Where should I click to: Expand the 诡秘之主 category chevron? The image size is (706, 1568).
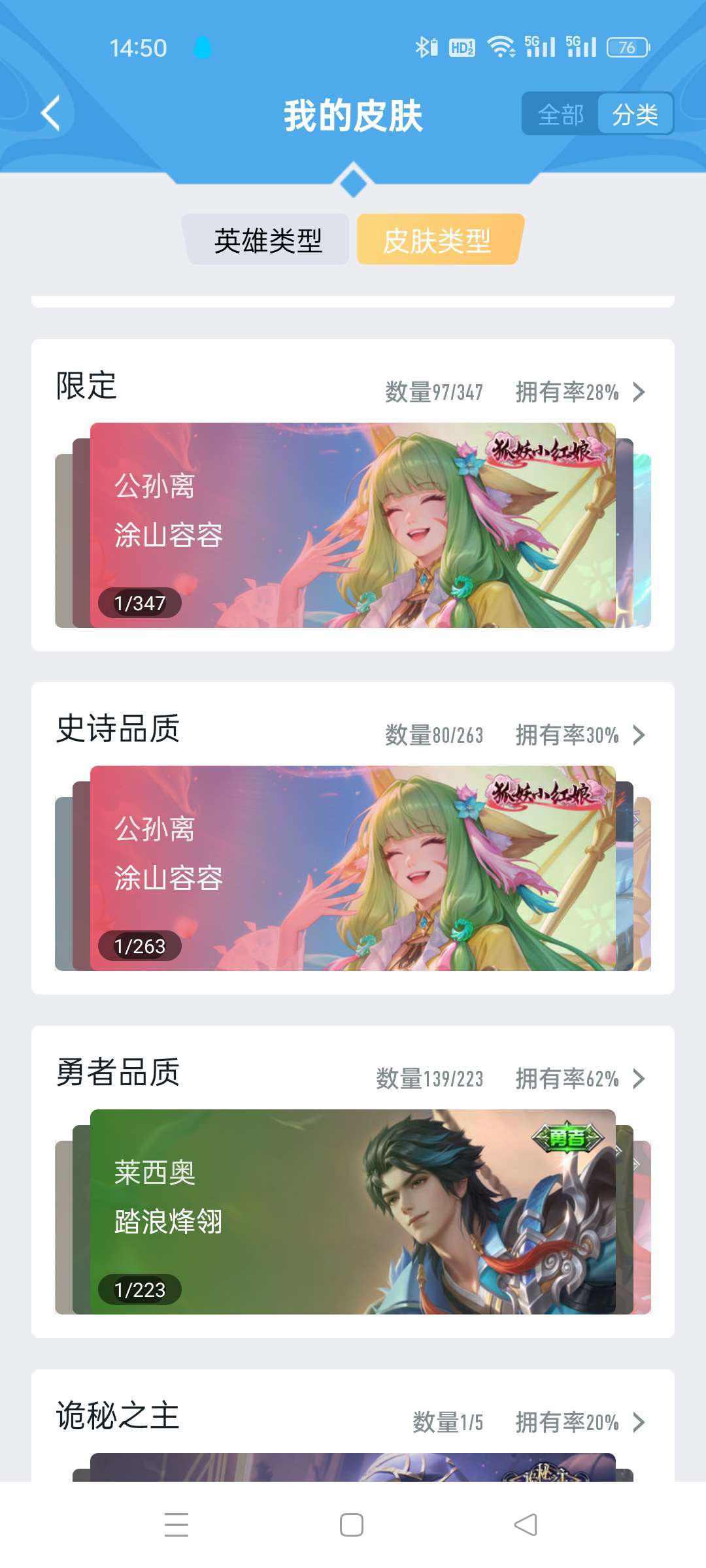pos(639,1422)
